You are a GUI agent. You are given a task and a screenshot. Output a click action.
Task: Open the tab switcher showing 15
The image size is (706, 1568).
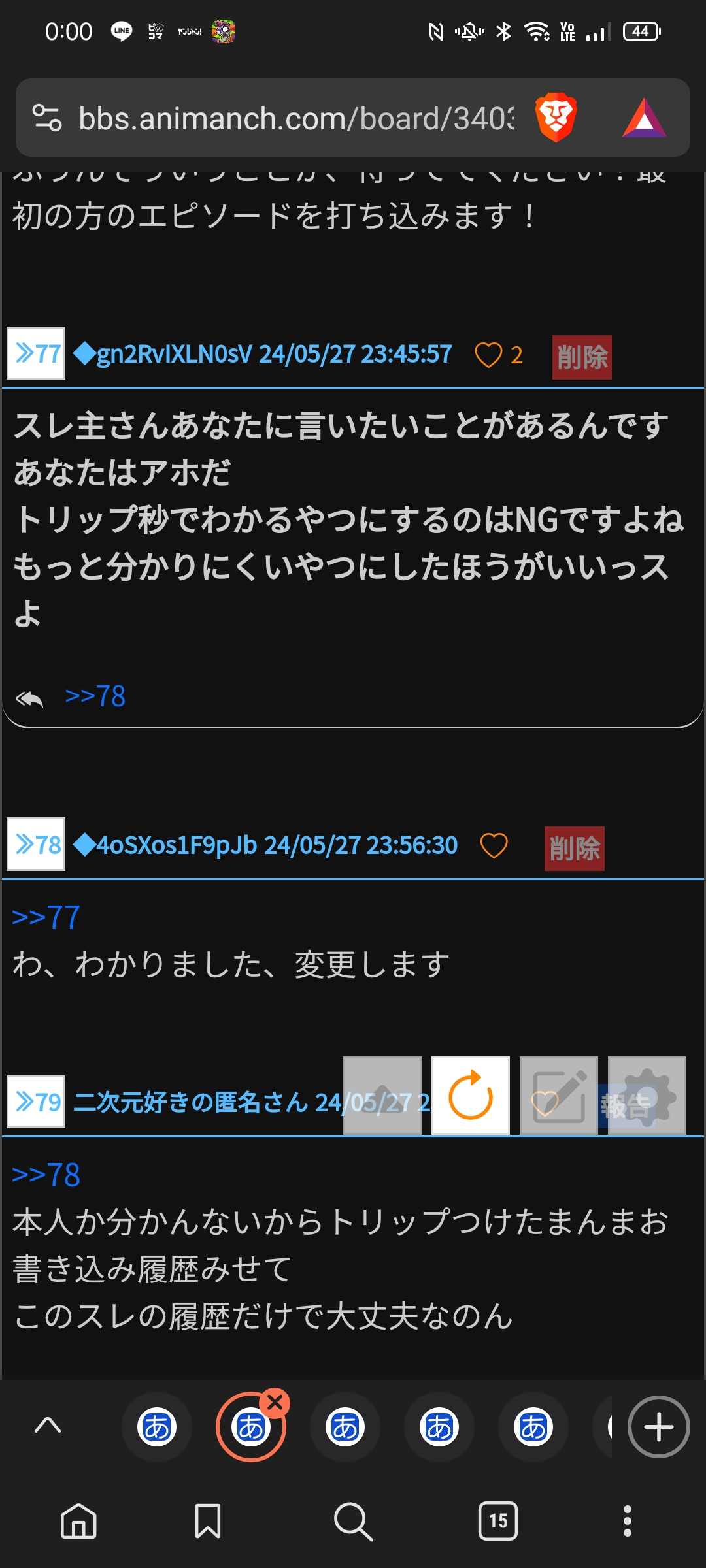coord(497,1521)
